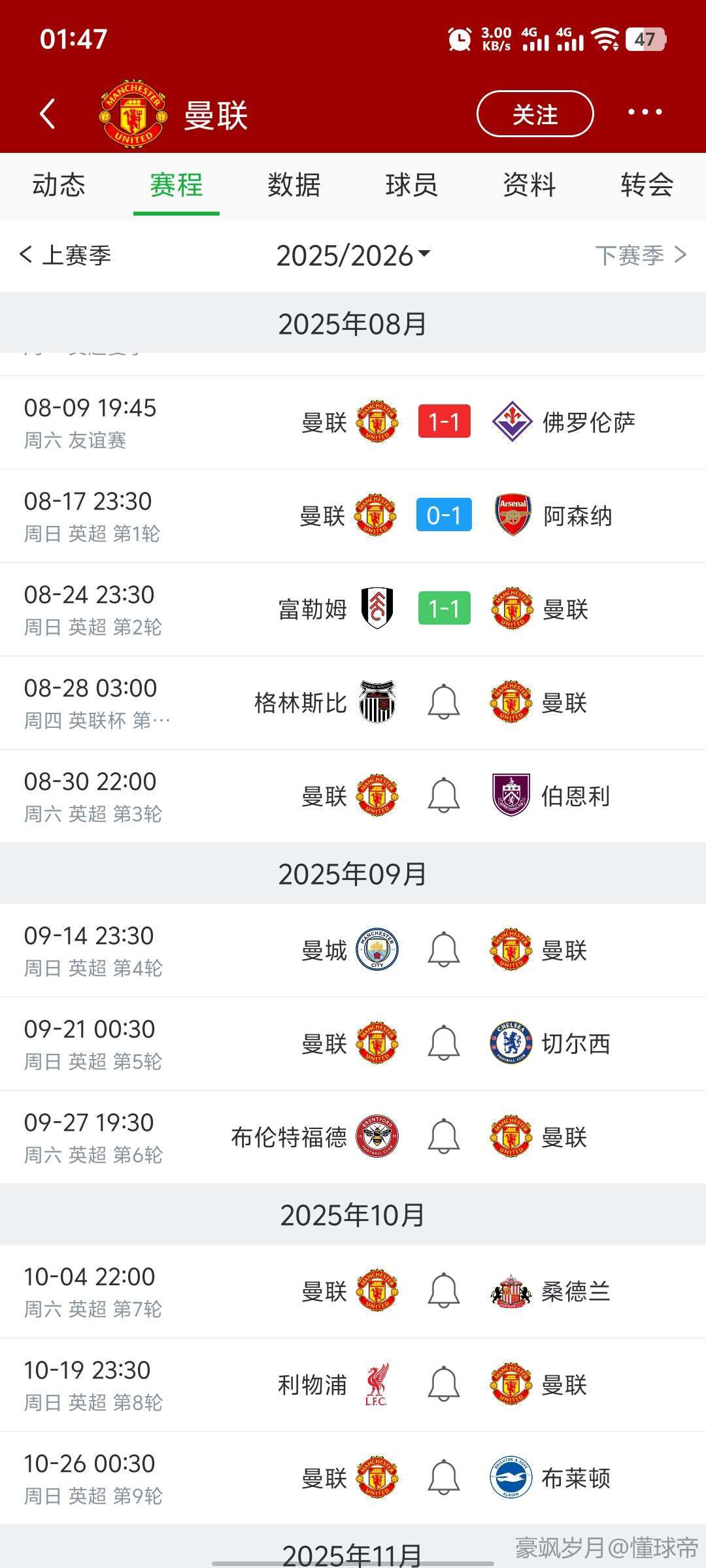The height and width of the screenshot is (1568, 706).
Task: Open the 曼联 0-1 阿森纳 match
Action: point(353,516)
